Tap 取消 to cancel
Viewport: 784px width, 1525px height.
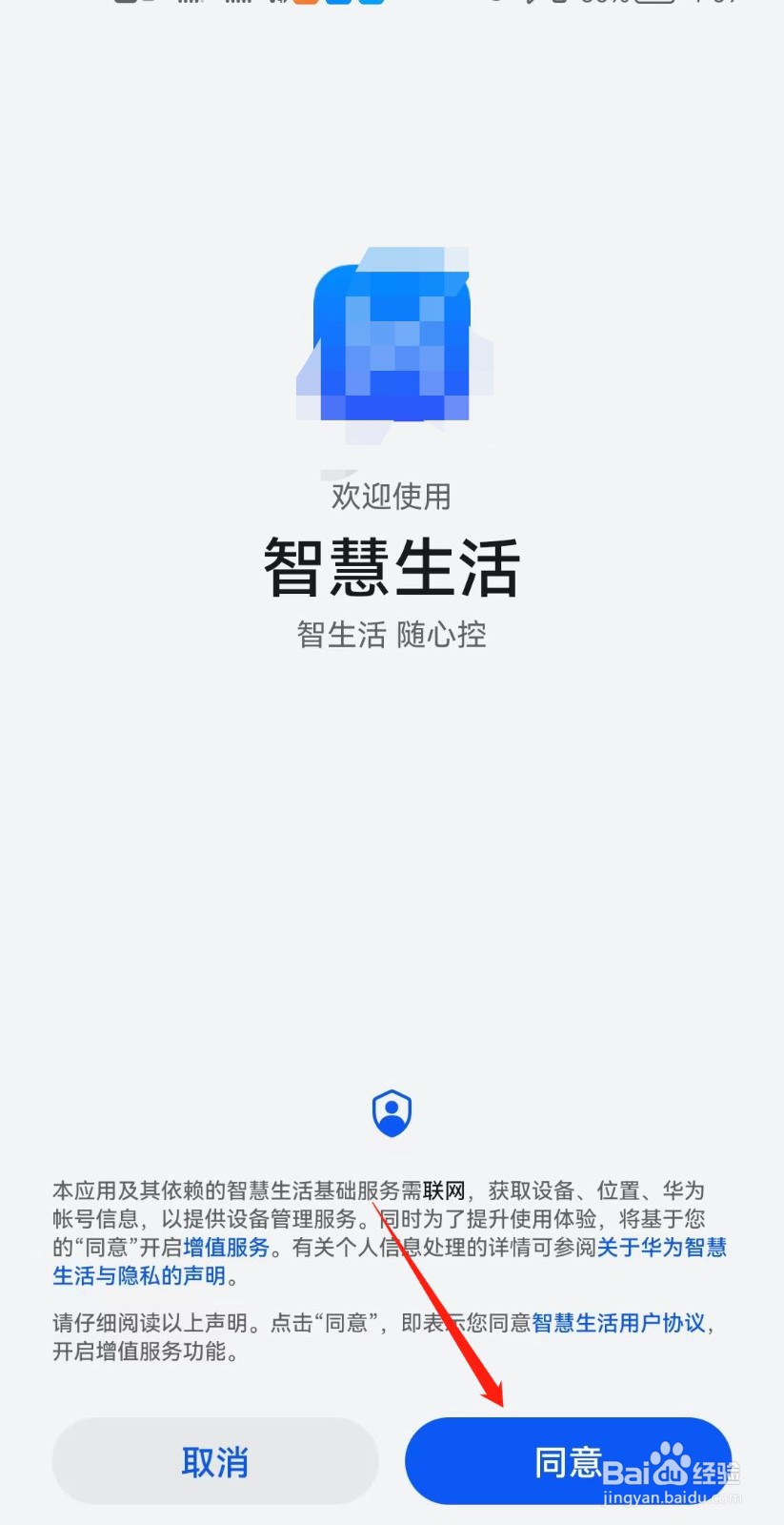point(215,1461)
